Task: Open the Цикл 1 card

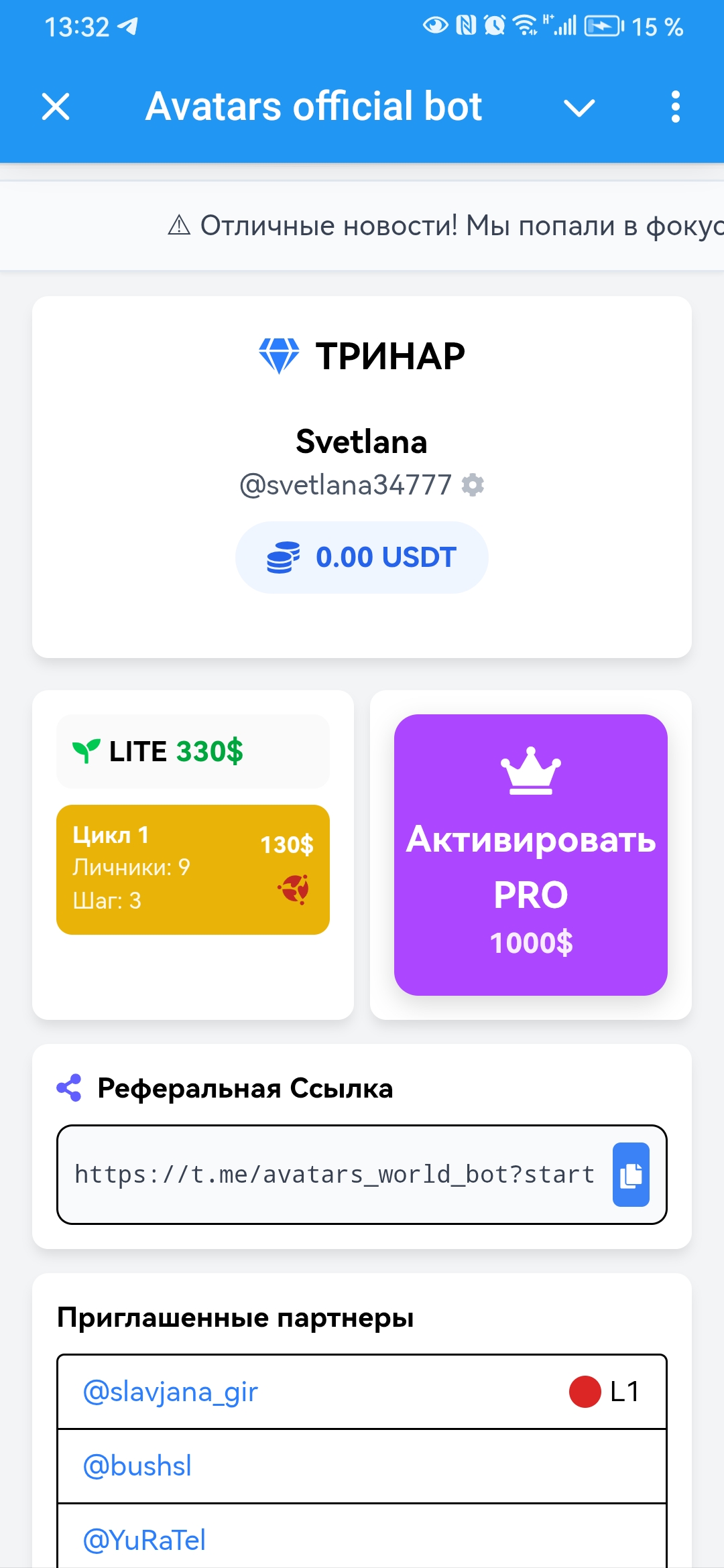Action: [193, 869]
